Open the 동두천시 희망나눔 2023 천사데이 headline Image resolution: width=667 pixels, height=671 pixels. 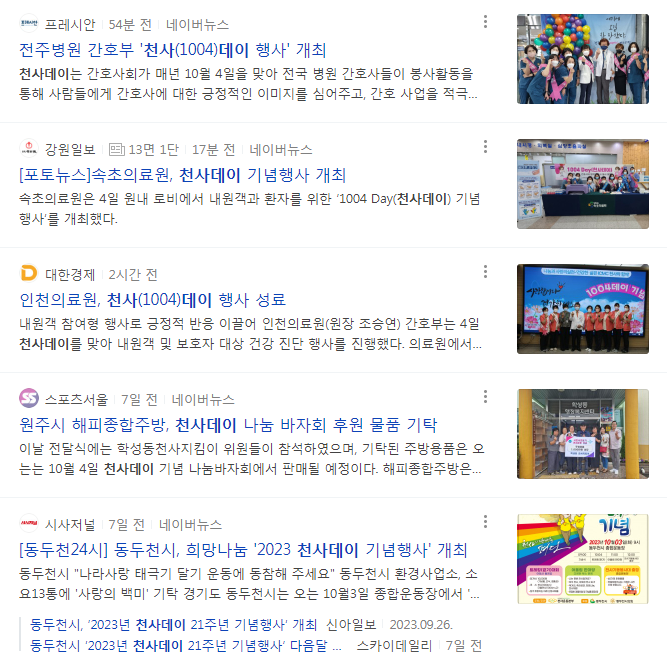243,550
